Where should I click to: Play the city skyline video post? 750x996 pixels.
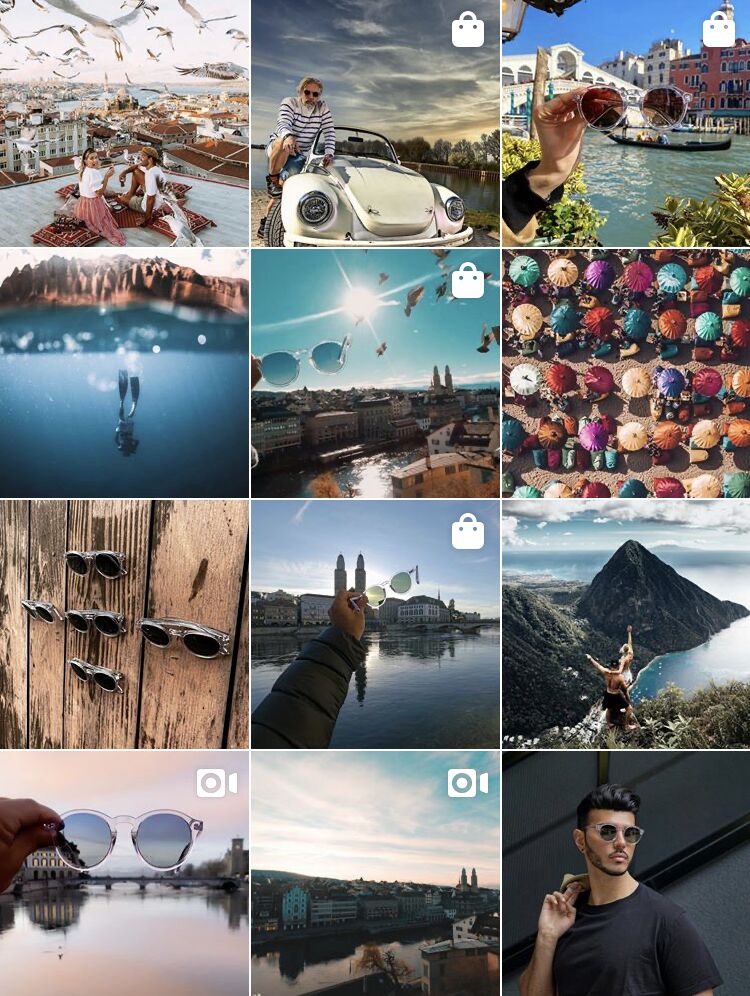click(375, 874)
